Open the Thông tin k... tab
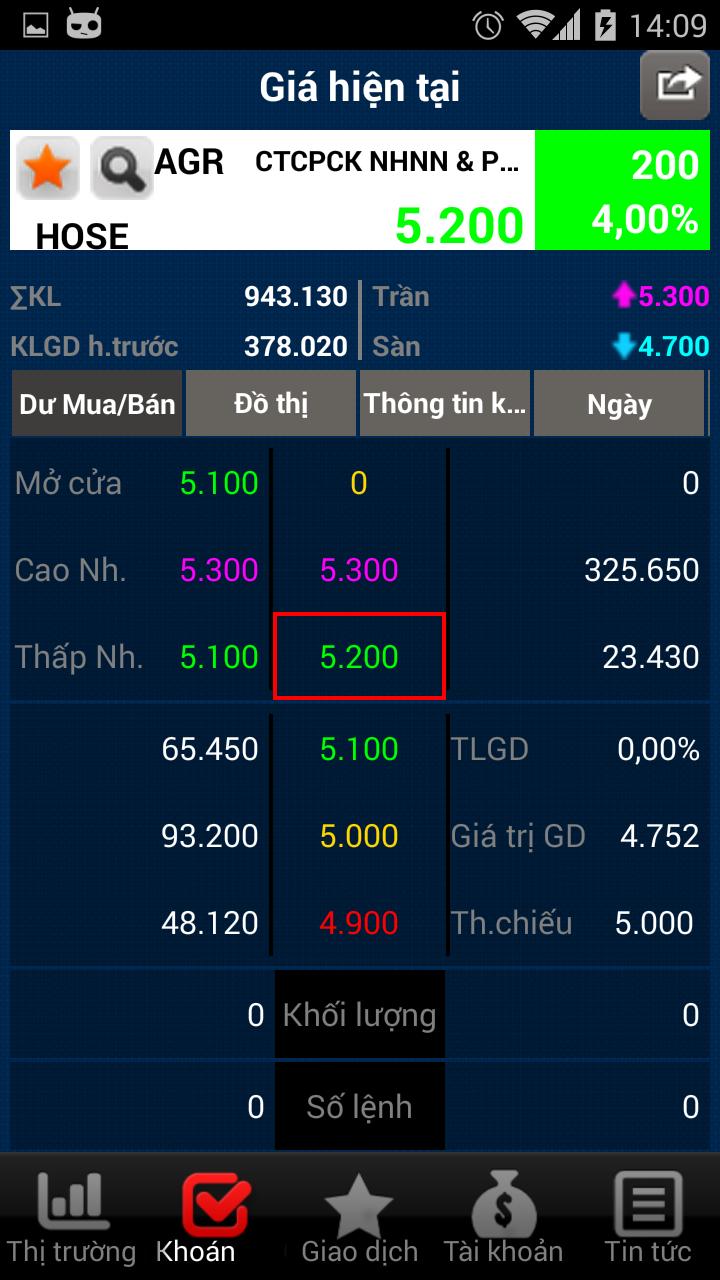The width and height of the screenshot is (720, 1280). [x=445, y=404]
